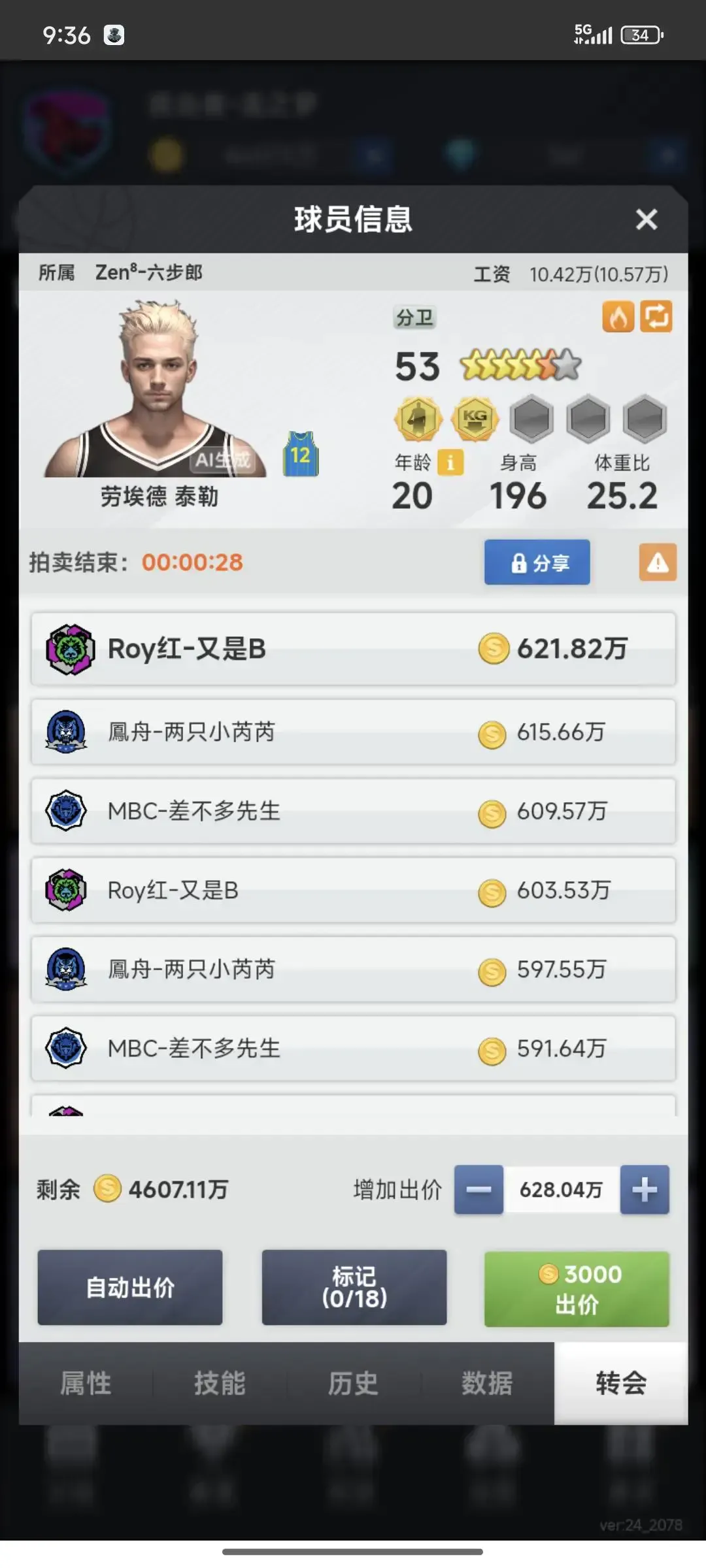The width and height of the screenshot is (706, 1568).
Task: Switch to the 技能 tab
Action: (x=220, y=1383)
